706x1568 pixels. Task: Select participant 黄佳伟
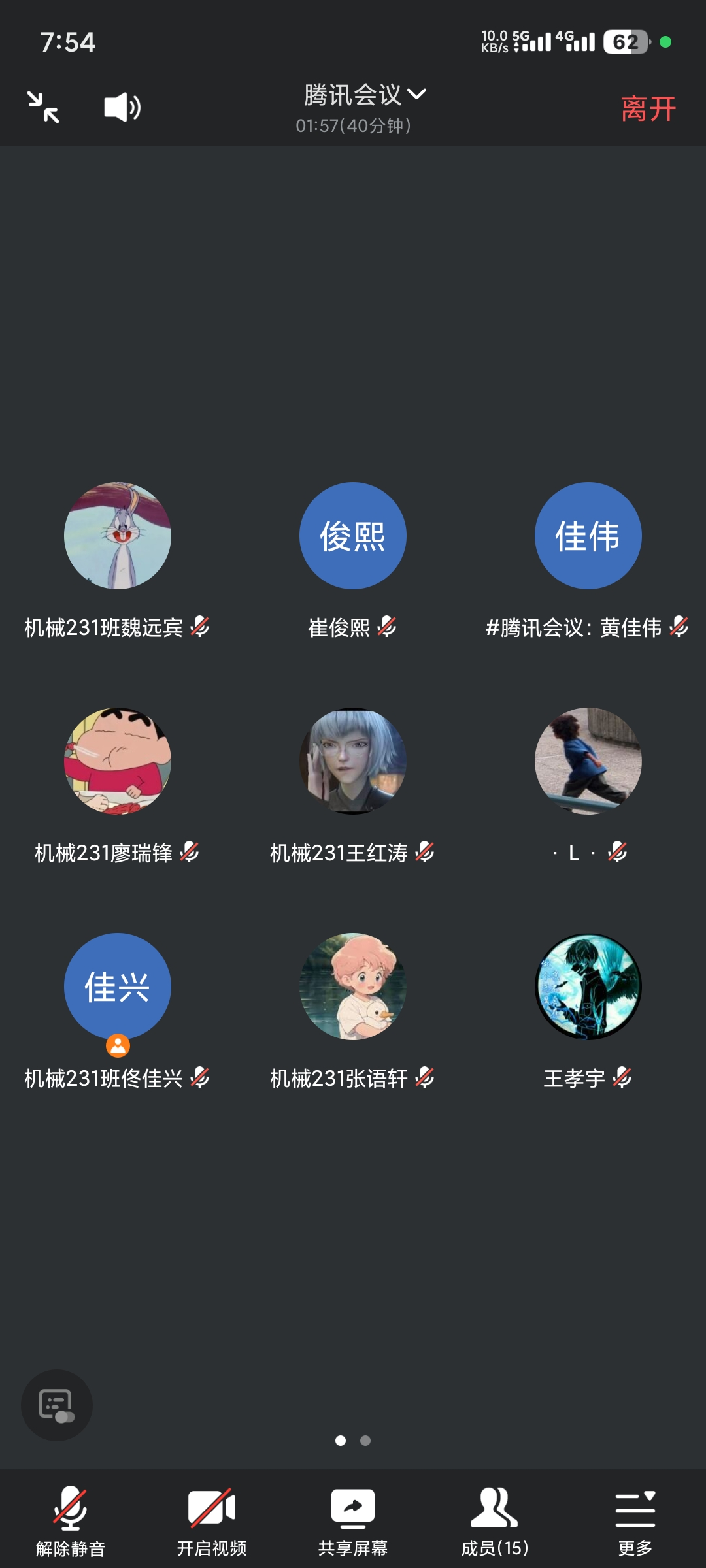[x=588, y=536]
